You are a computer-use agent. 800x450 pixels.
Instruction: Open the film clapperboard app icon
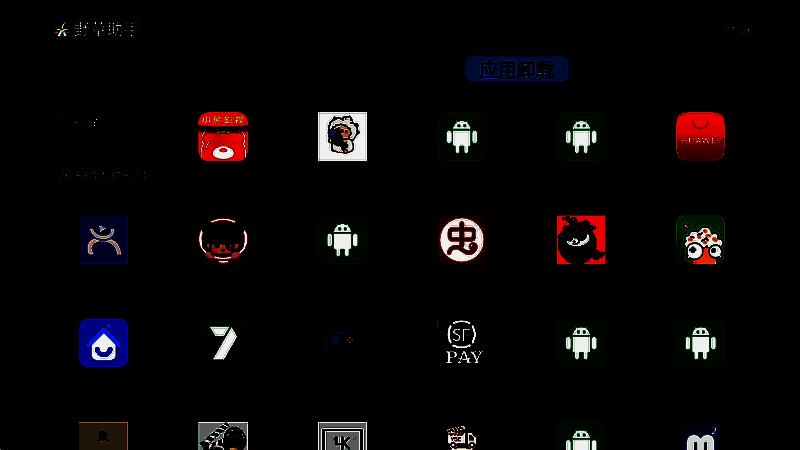click(223, 437)
